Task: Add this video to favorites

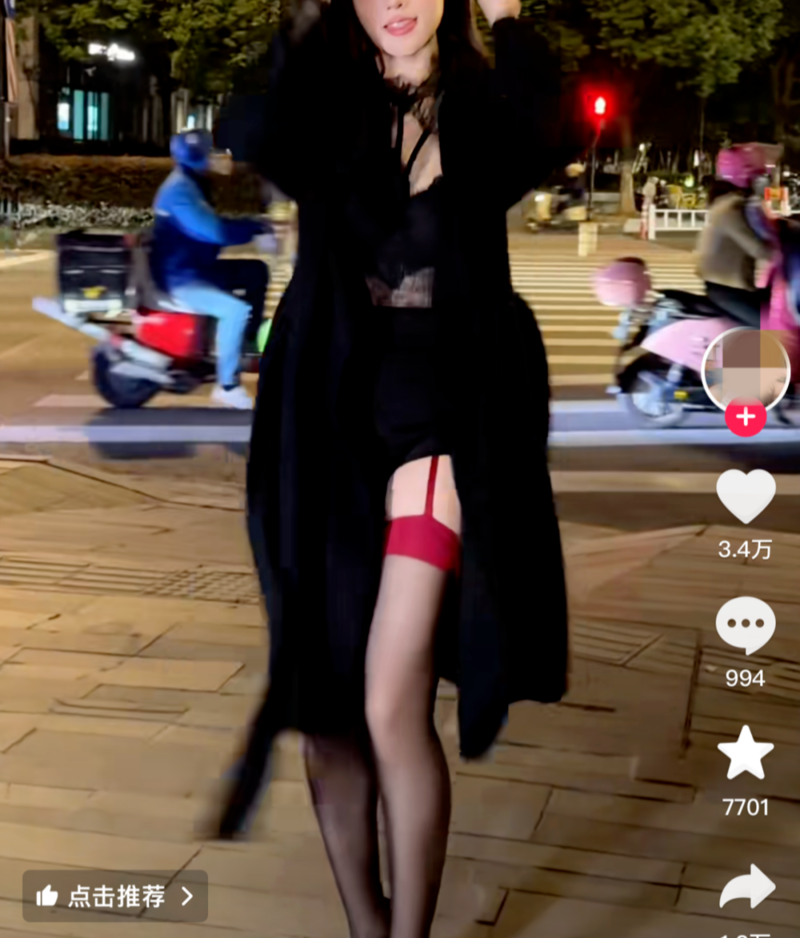Action: click(745, 754)
